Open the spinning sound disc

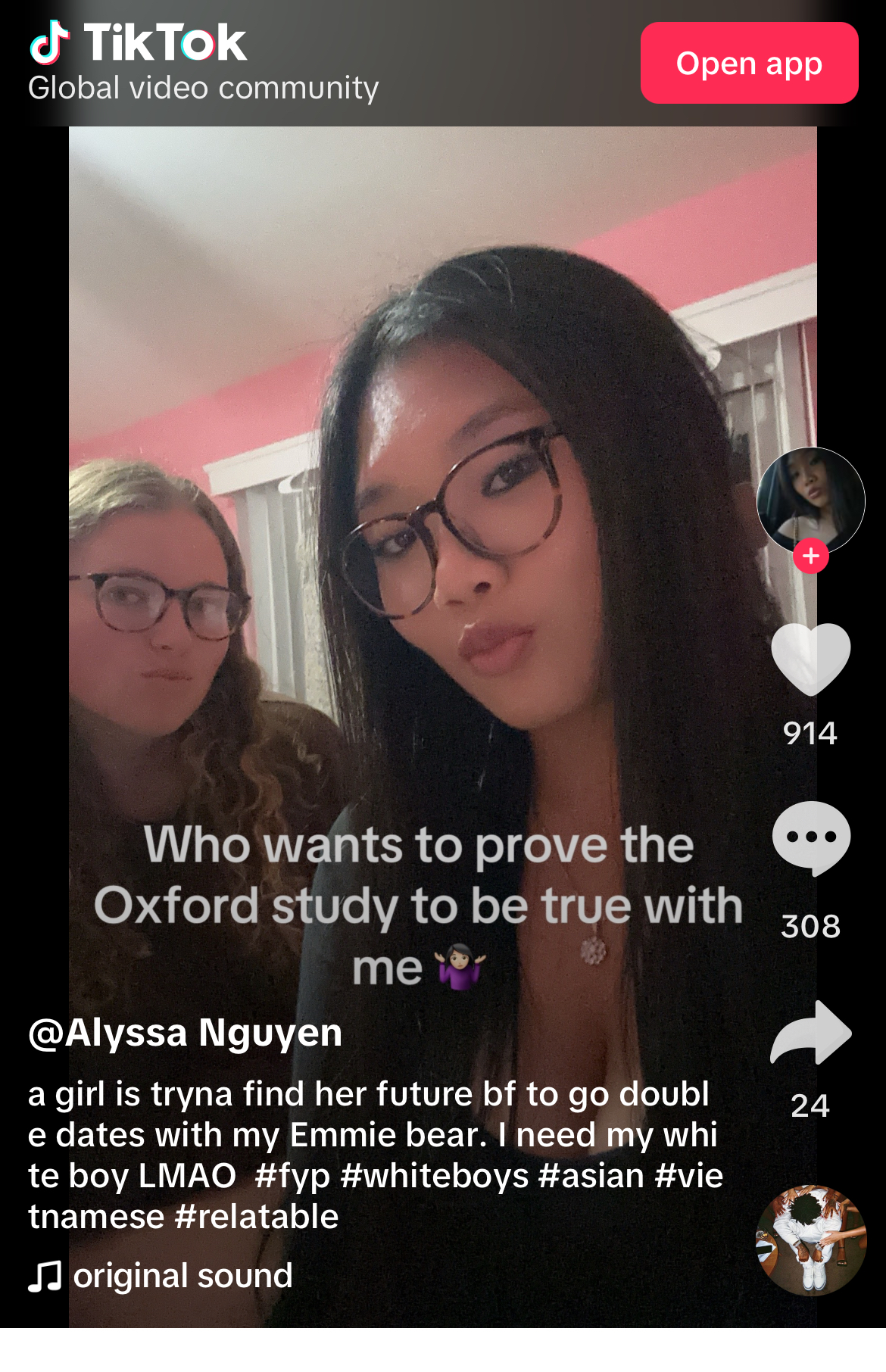tap(810, 1240)
